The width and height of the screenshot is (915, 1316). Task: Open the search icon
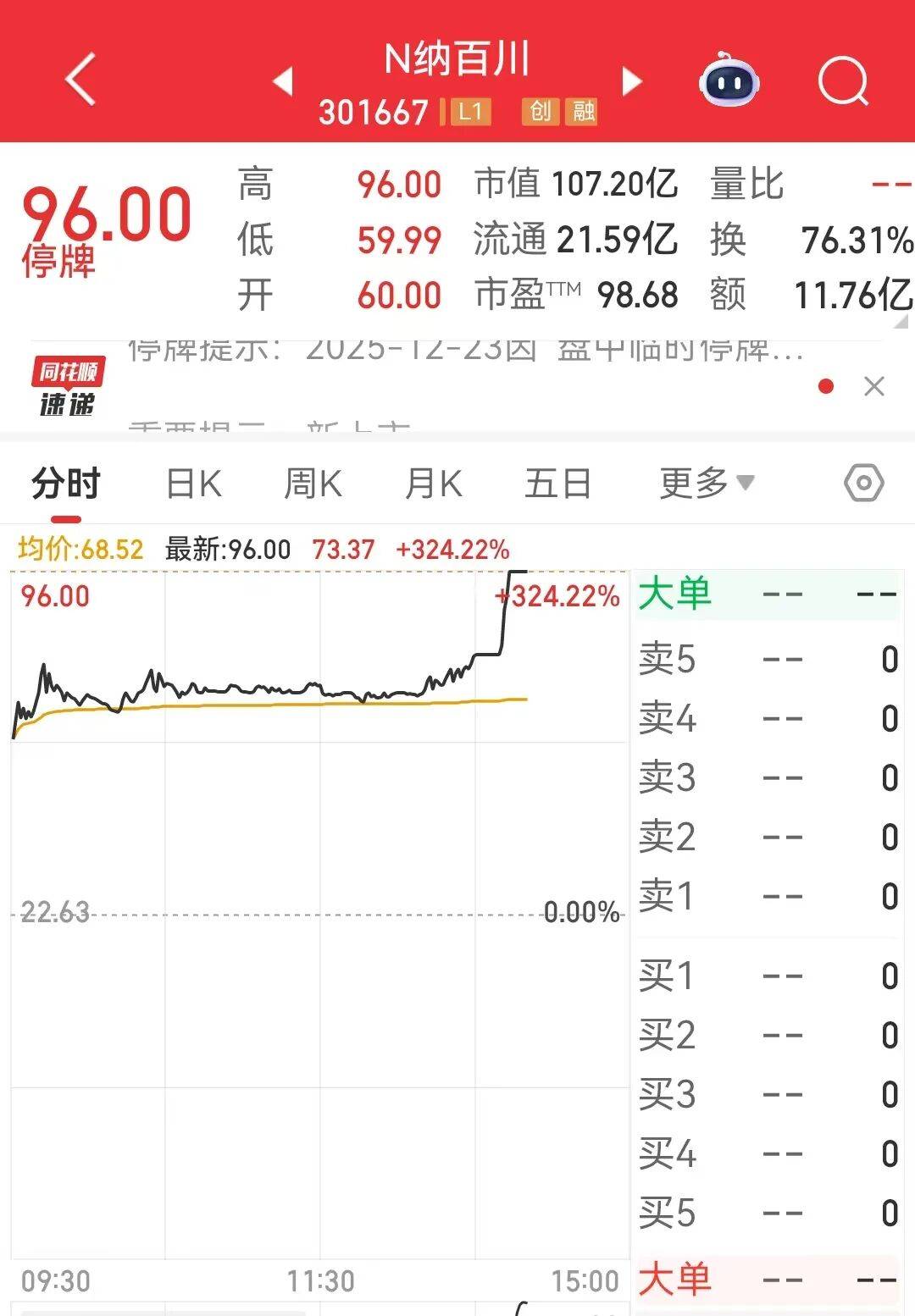coord(842,79)
